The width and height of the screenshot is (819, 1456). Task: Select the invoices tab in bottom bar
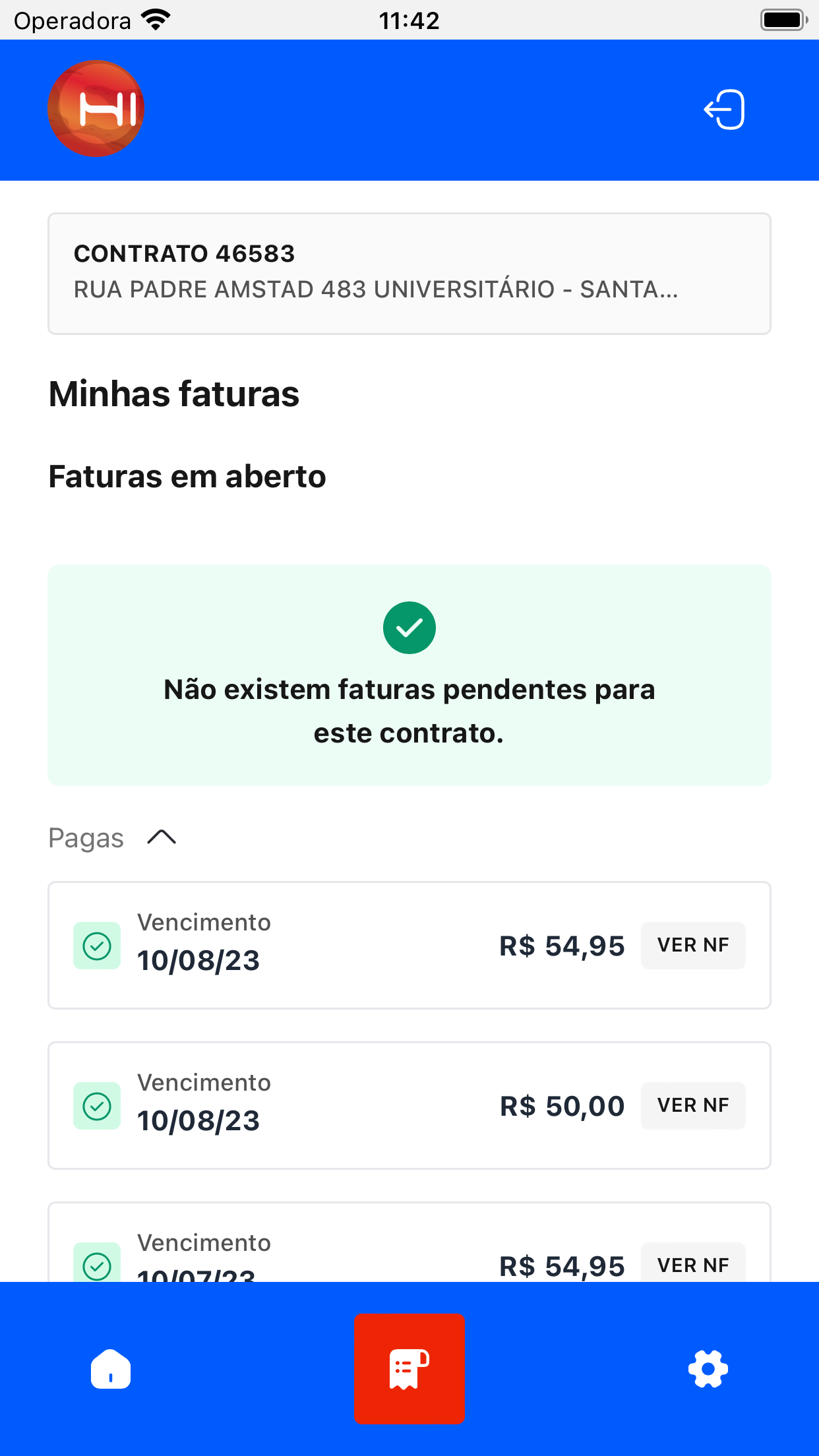(409, 1369)
